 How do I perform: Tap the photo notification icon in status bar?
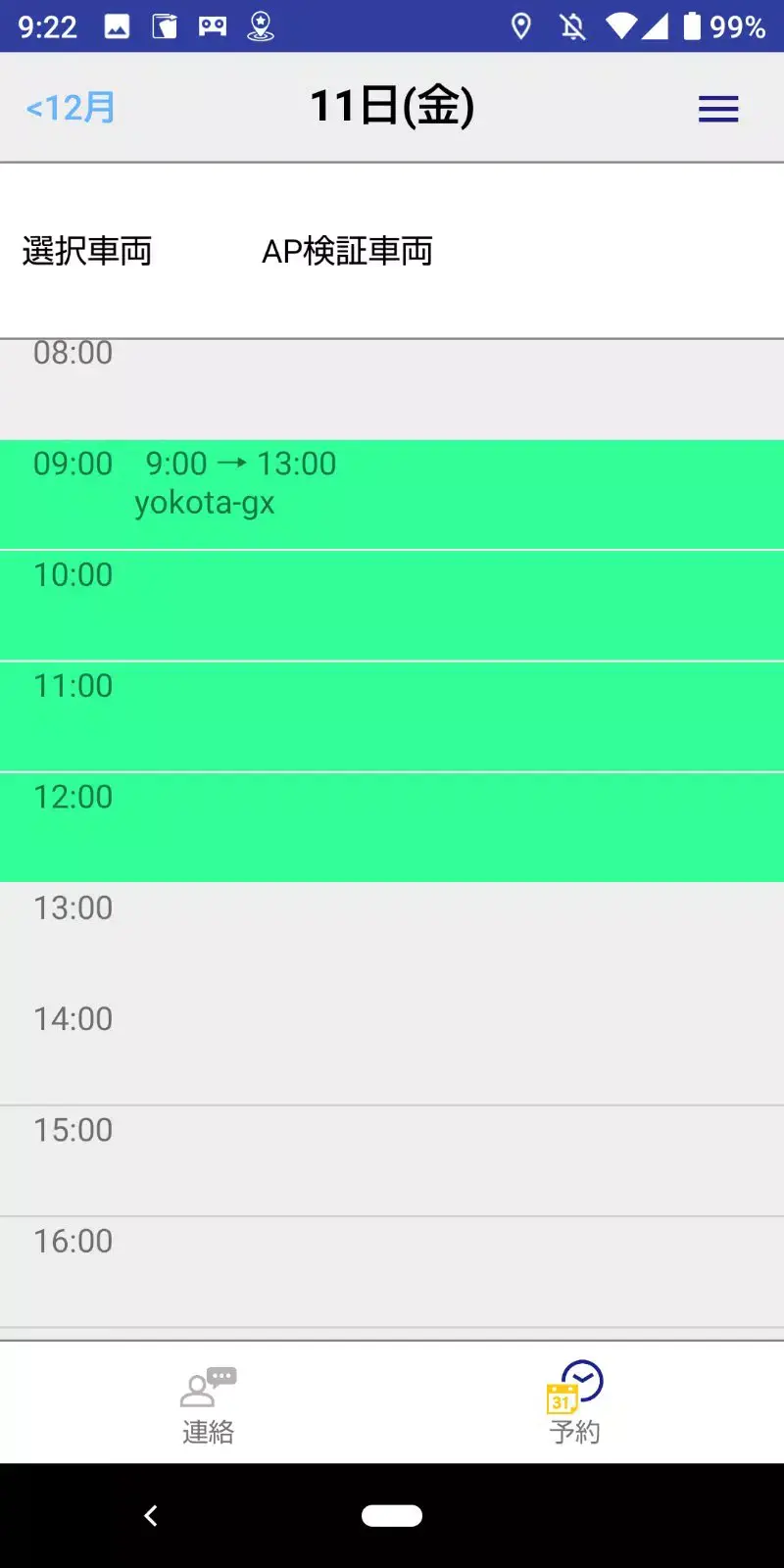(118, 26)
